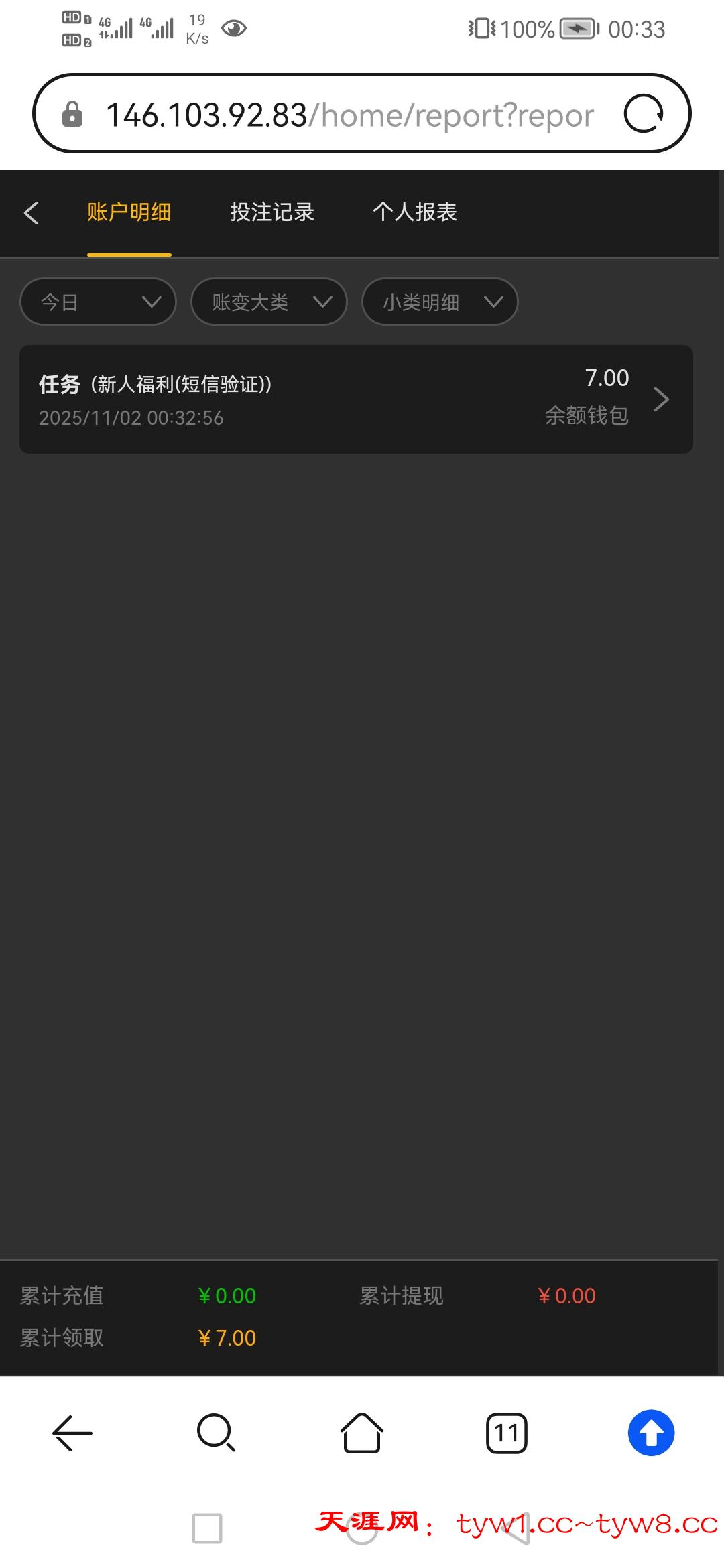The image size is (724, 1568).
Task: Expand the 账变大类 dropdown
Action: point(269,302)
